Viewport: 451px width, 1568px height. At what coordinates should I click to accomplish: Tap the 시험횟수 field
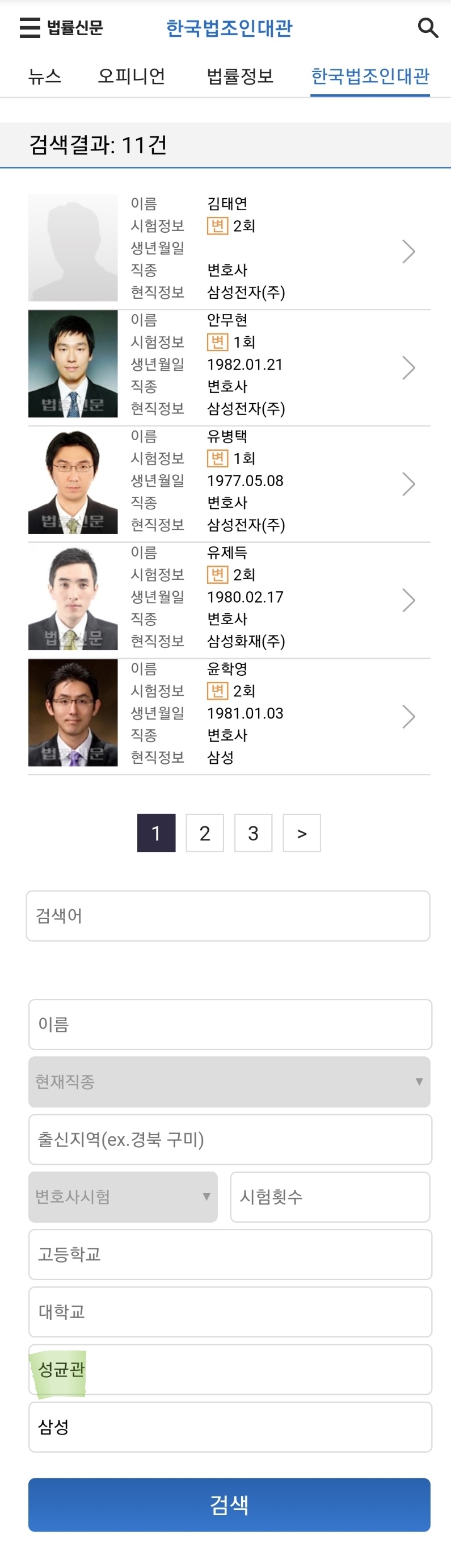(330, 1197)
